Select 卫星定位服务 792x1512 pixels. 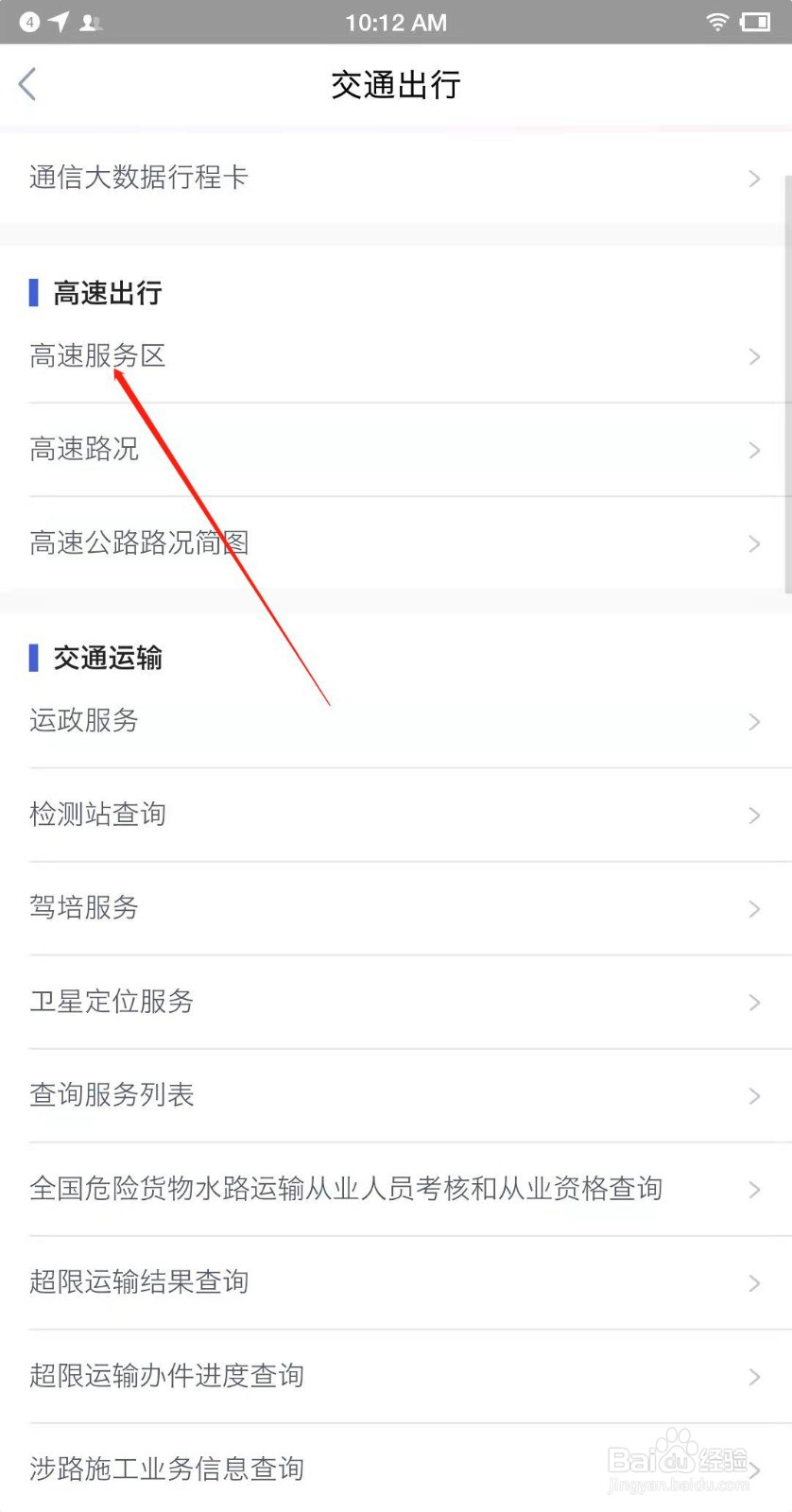(x=112, y=1002)
